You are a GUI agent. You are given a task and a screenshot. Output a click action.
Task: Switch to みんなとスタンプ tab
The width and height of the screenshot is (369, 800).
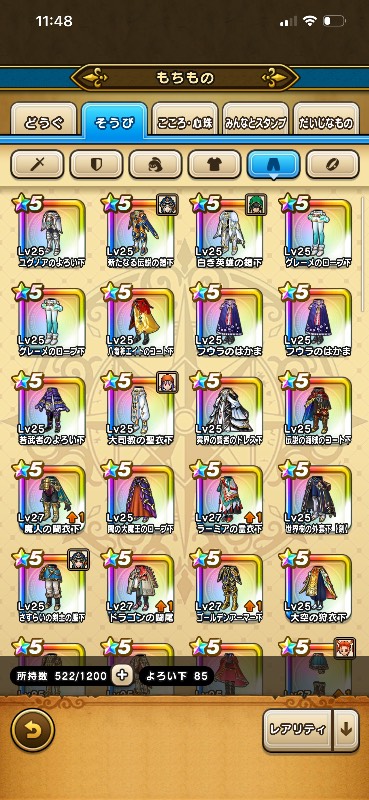[x=255, y=123]
